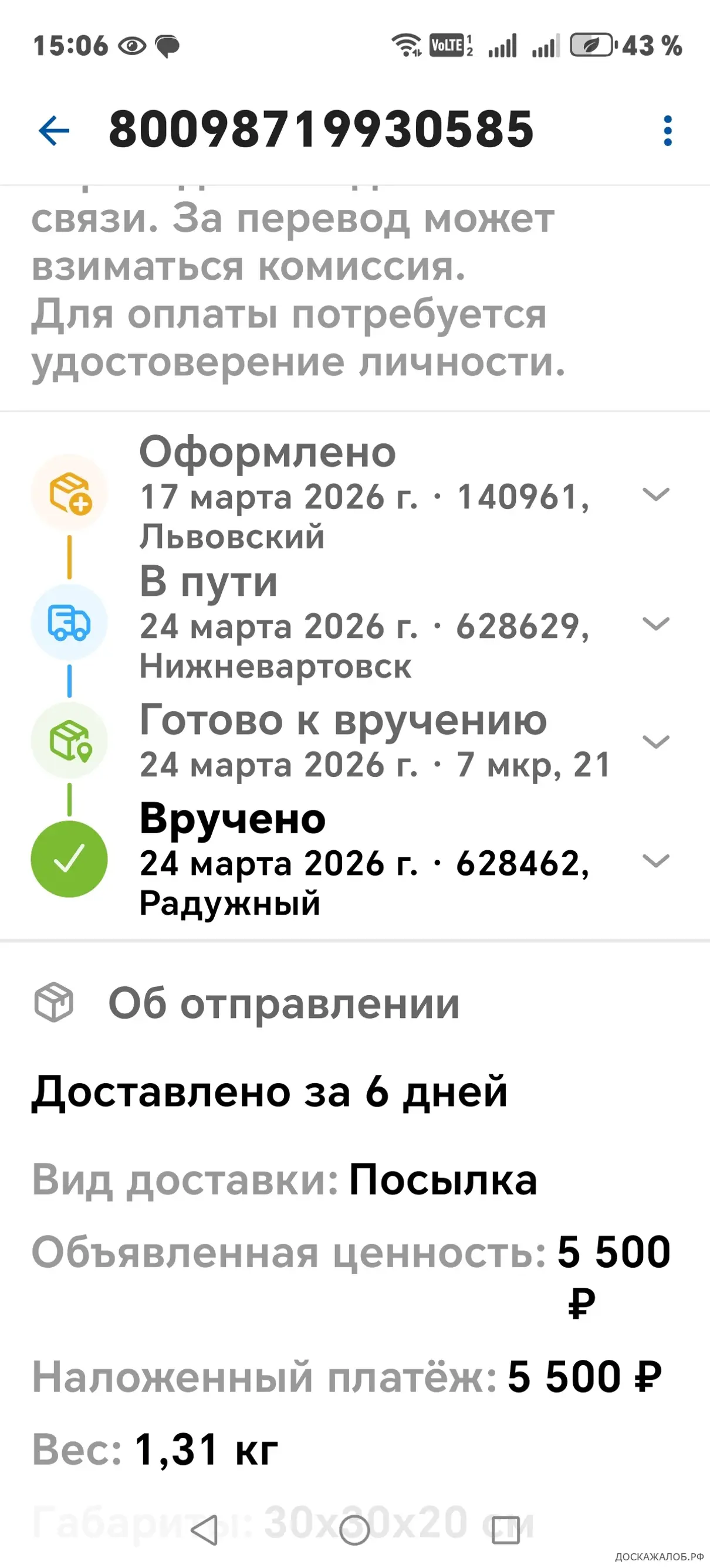Expand the Готово к вручению status
Image resolution: width=710 pixels, height=1568 pixels.
coord(656,741)
